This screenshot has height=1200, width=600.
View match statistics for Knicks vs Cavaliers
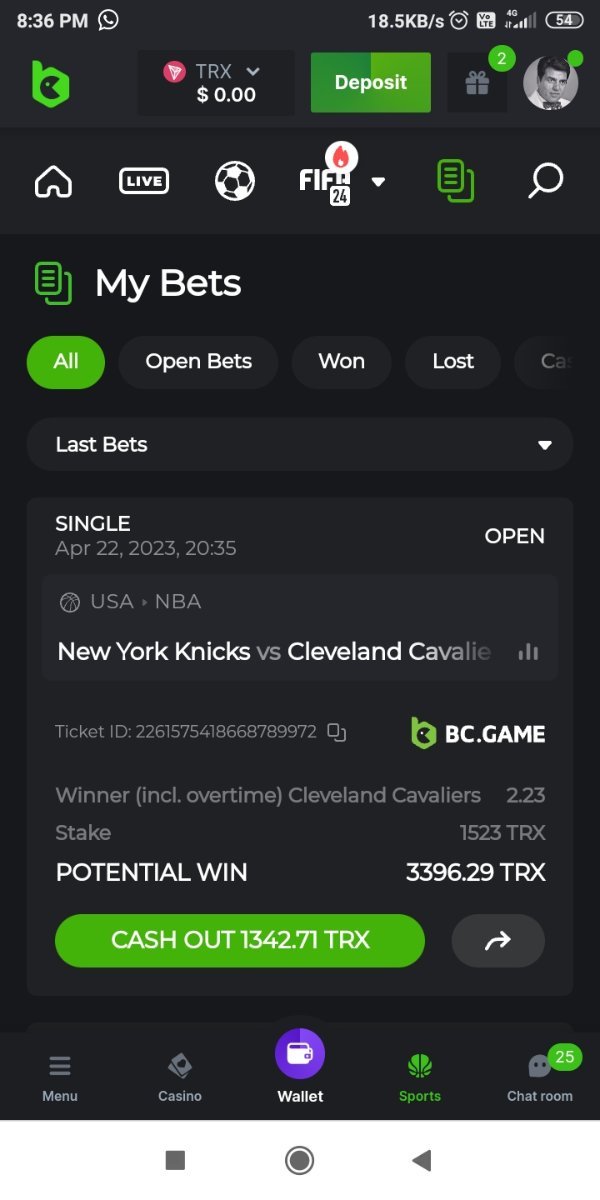tap(528, 652)
